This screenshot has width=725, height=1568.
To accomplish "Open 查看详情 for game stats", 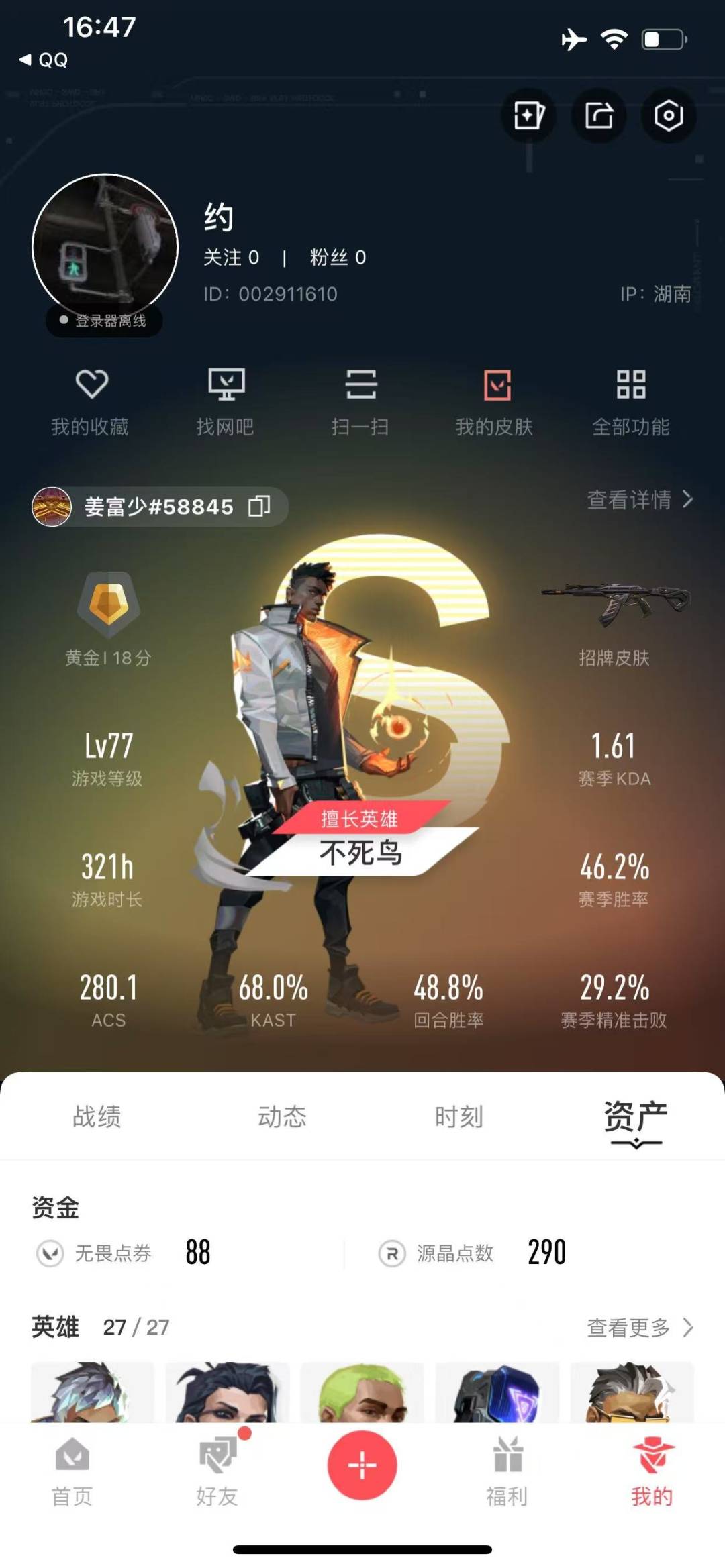I will (640, 499).
